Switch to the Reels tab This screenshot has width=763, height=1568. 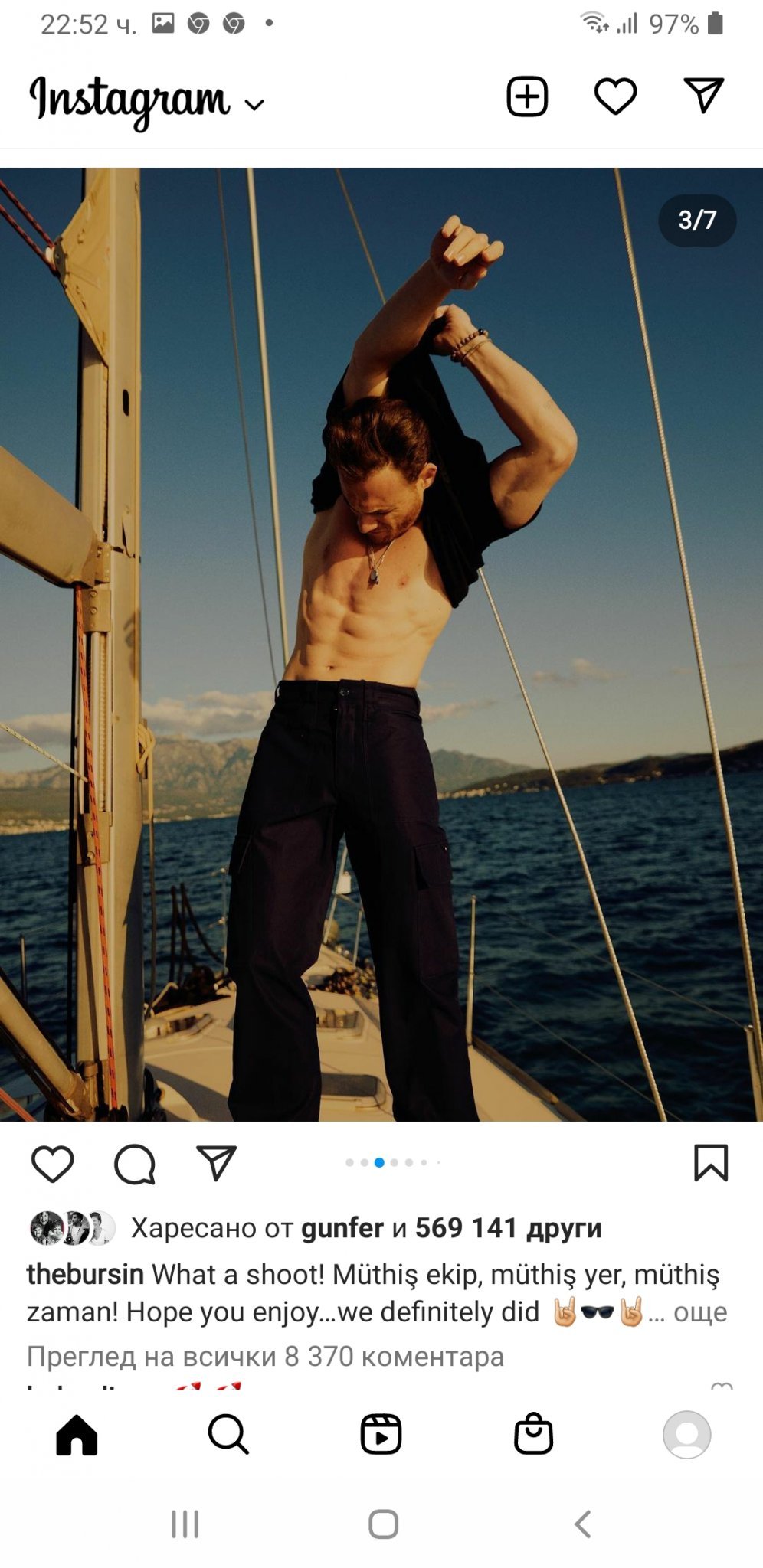pos(381,1434)
